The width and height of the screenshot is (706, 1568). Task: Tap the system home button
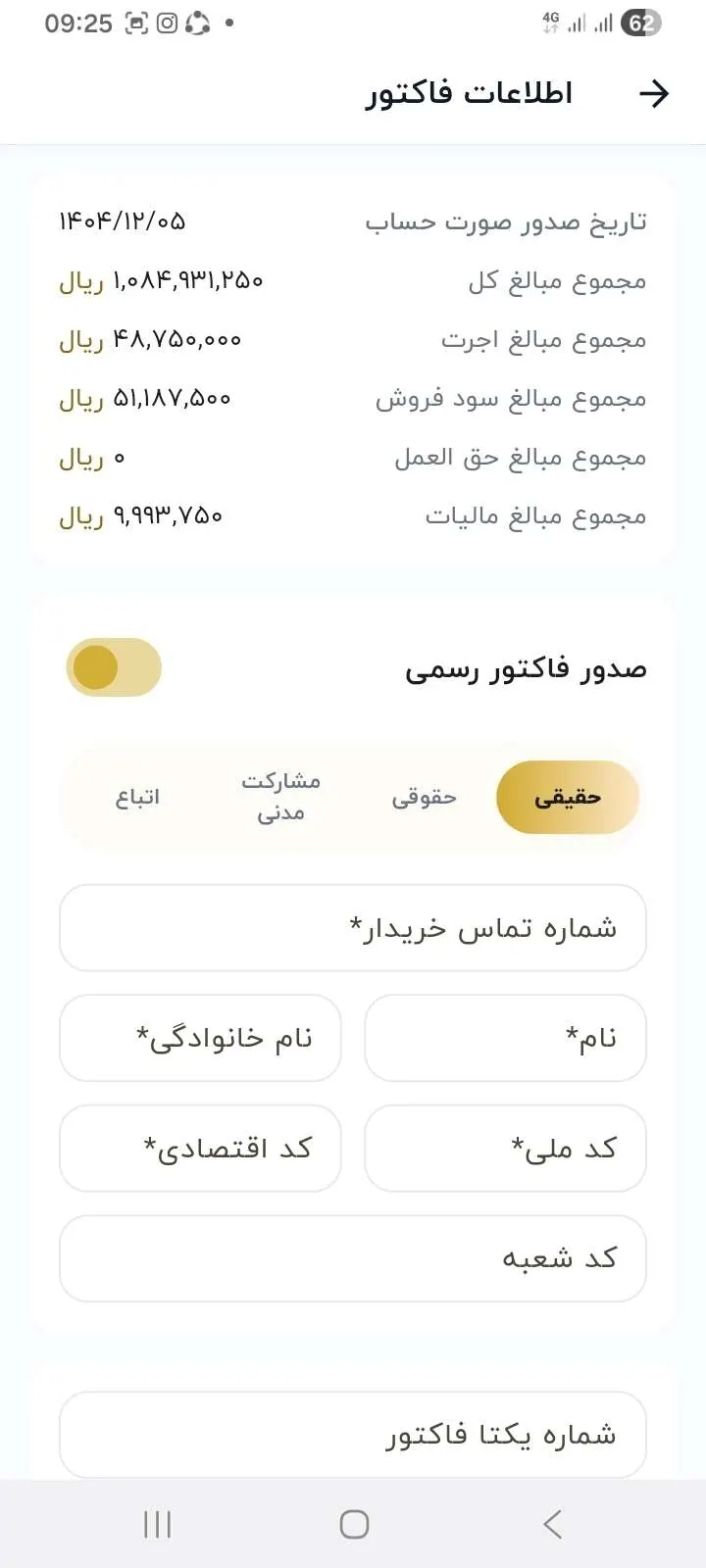tap(354, 1524)
